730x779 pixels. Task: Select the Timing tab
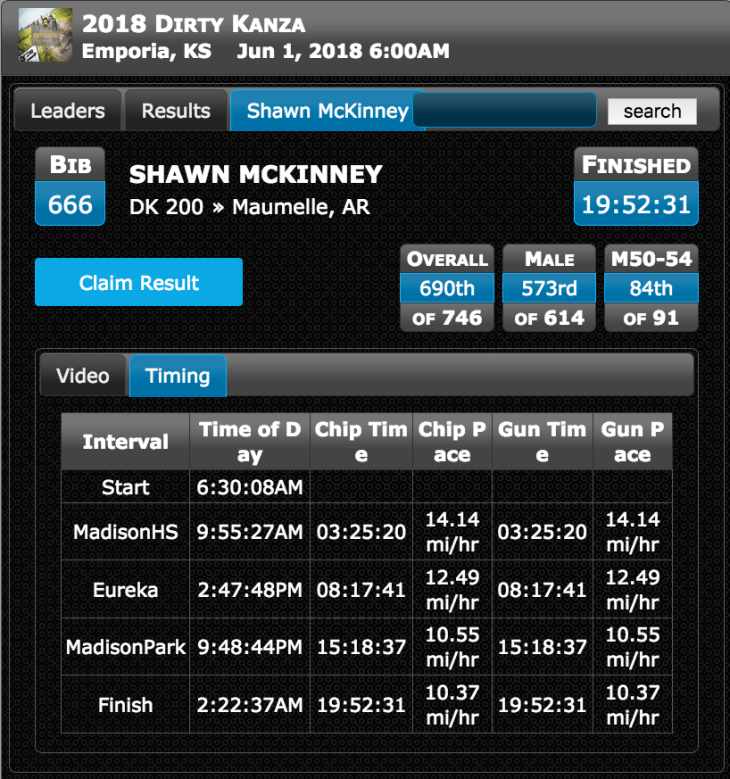point(178,376)
